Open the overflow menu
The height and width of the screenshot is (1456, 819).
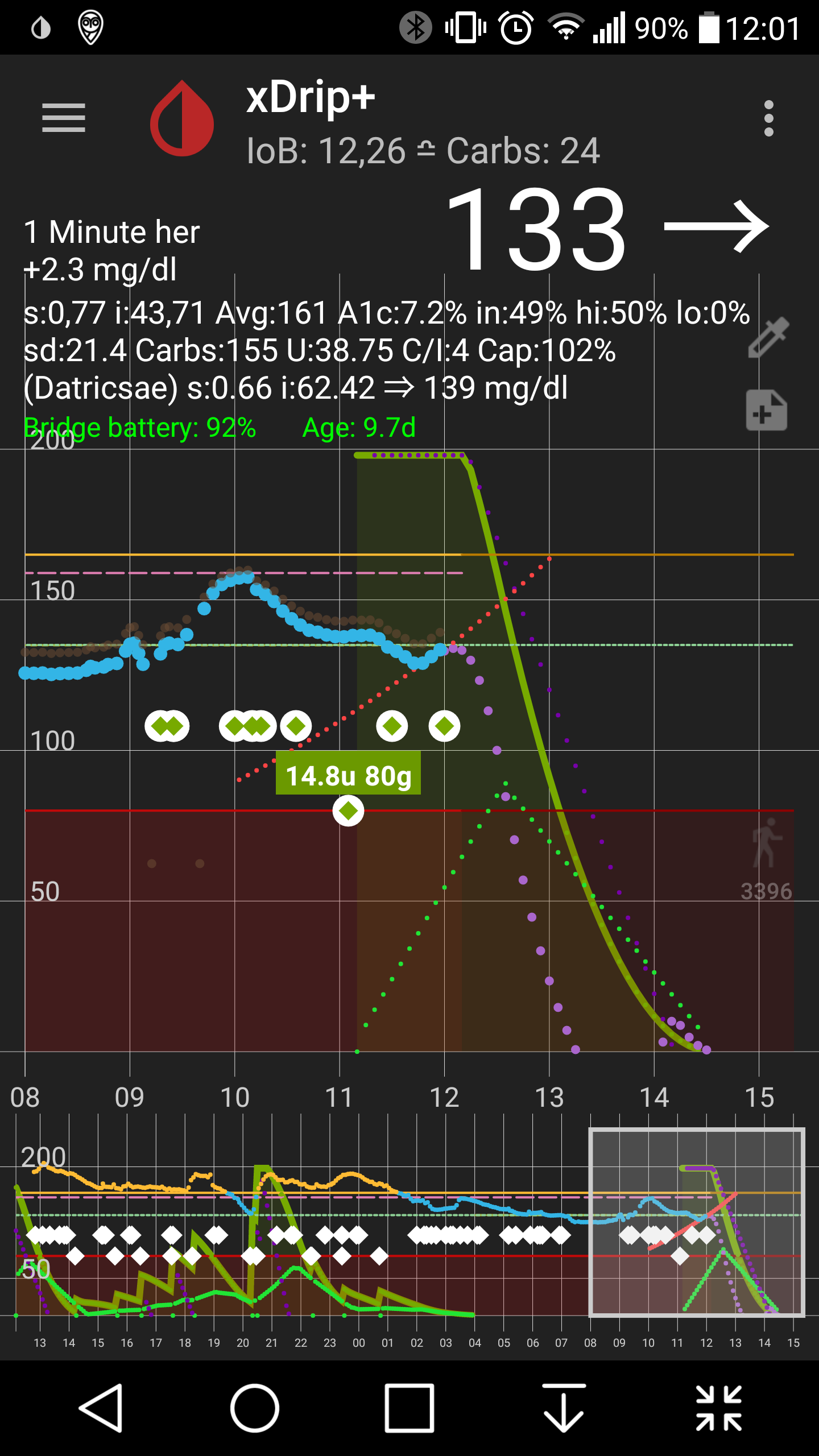769,118
